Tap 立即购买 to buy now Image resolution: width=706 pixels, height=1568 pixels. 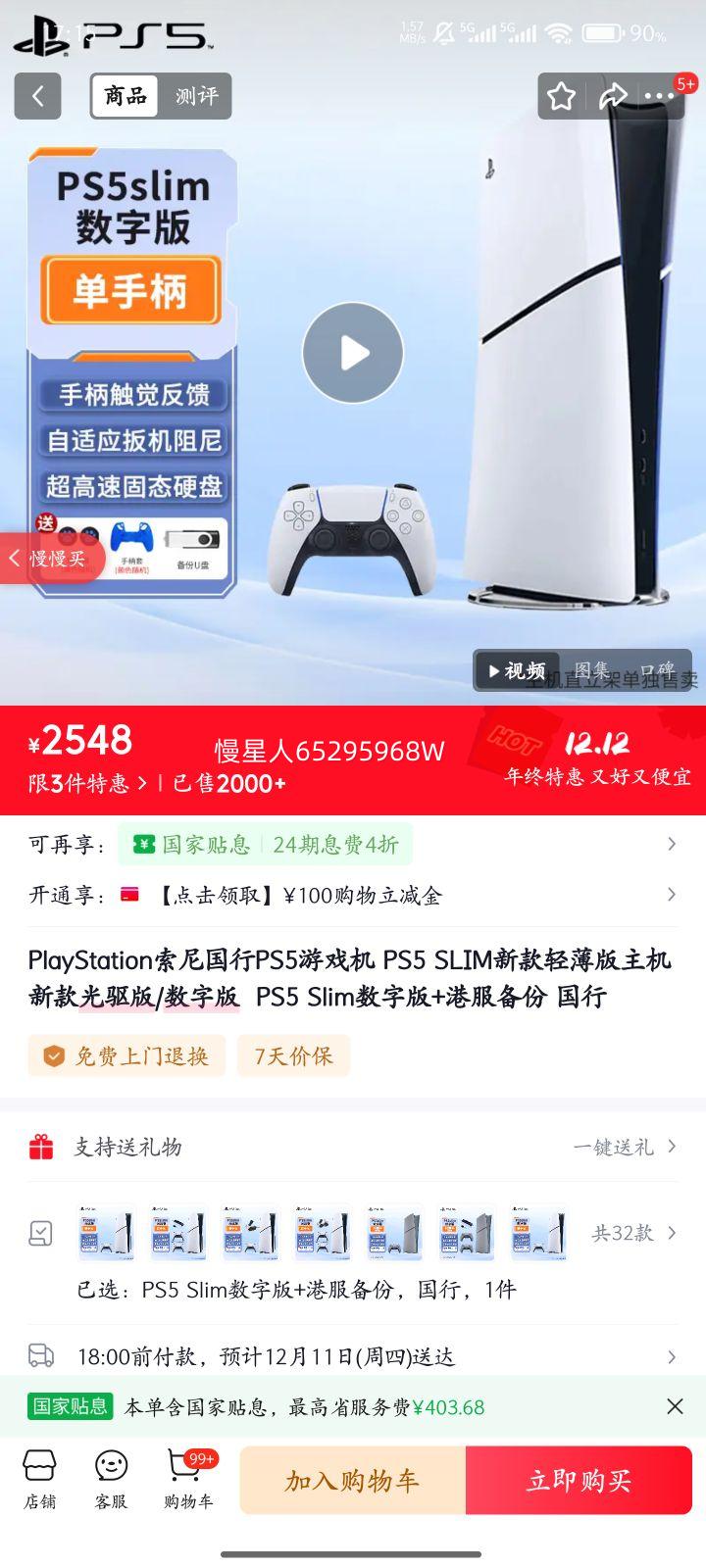pyautogui.click(x=580, y=1480)
